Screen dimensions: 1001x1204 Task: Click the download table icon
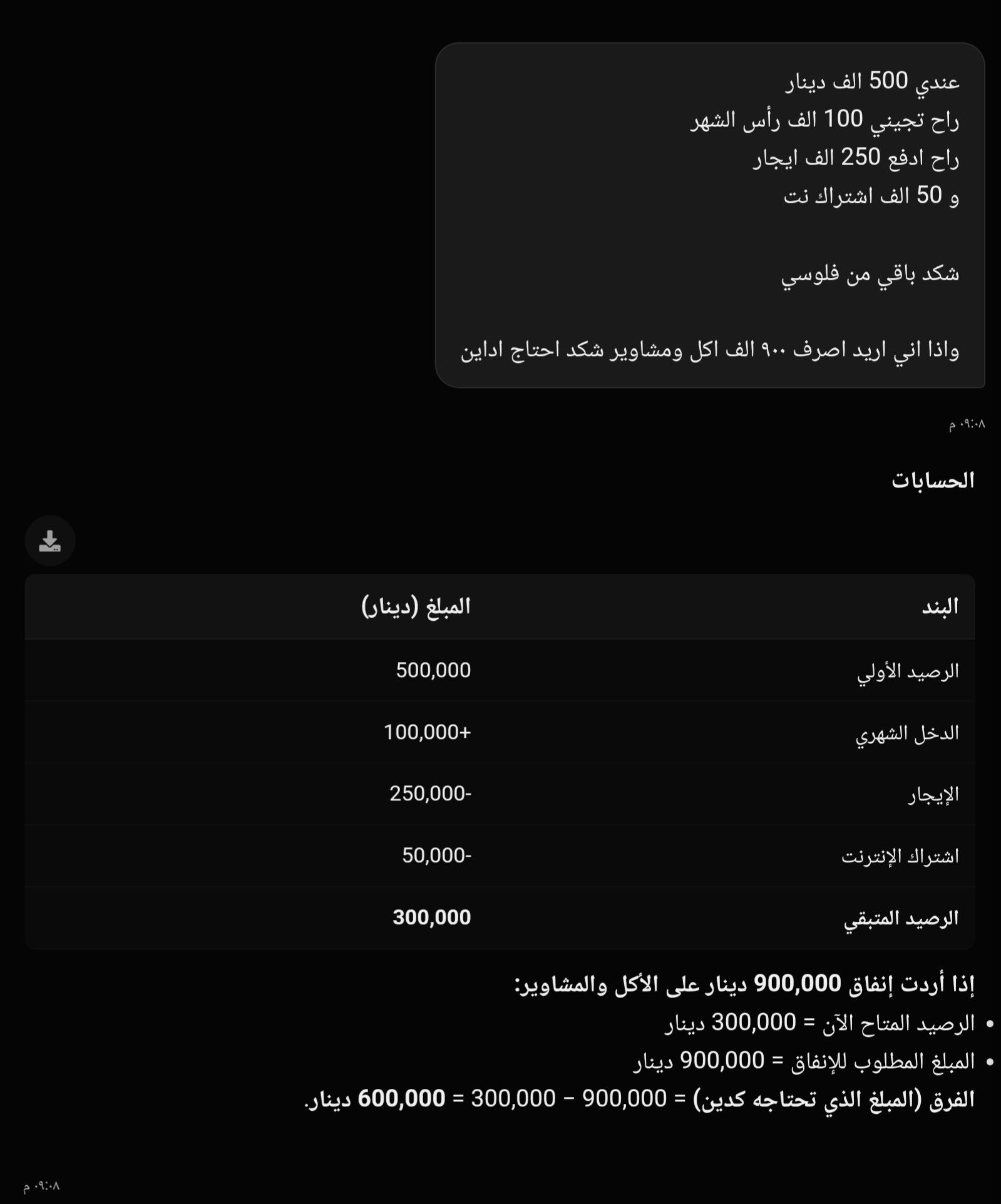[50, 541]
